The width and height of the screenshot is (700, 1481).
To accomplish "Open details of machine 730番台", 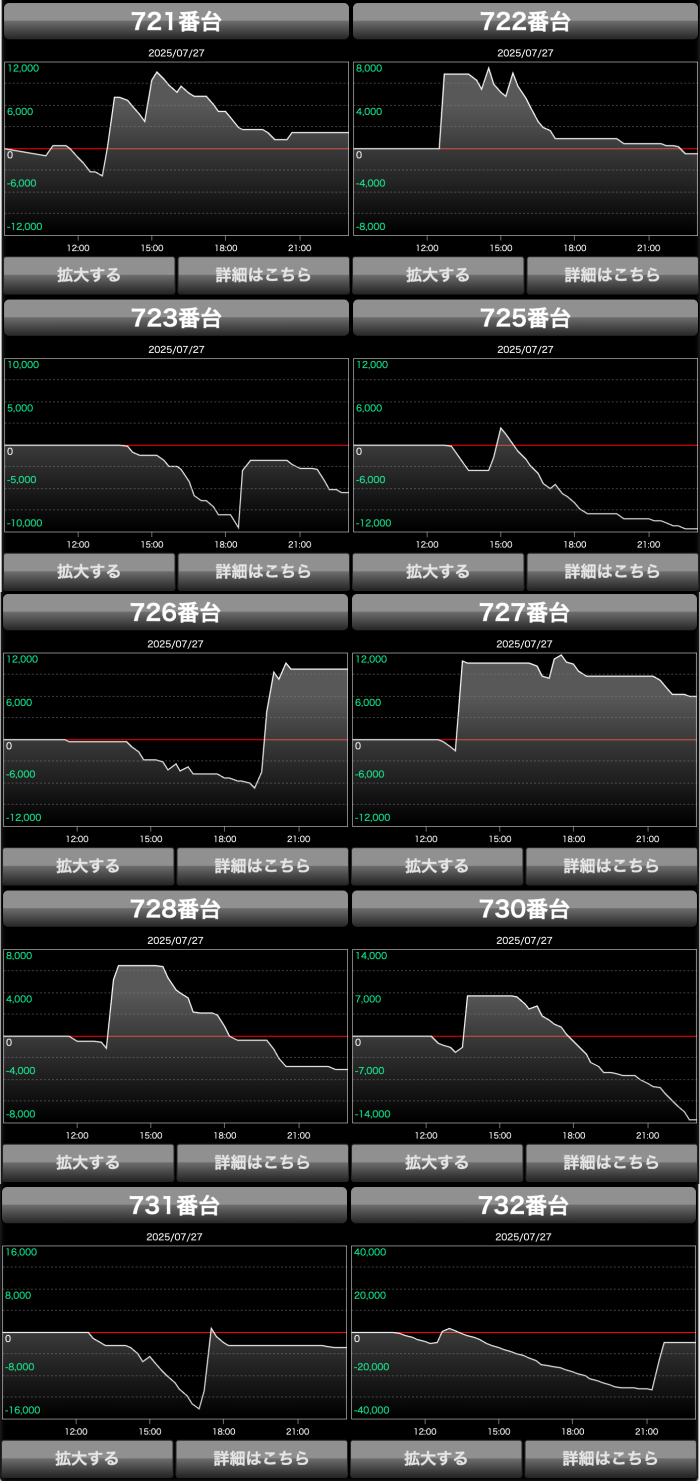I will point(611,1162).
